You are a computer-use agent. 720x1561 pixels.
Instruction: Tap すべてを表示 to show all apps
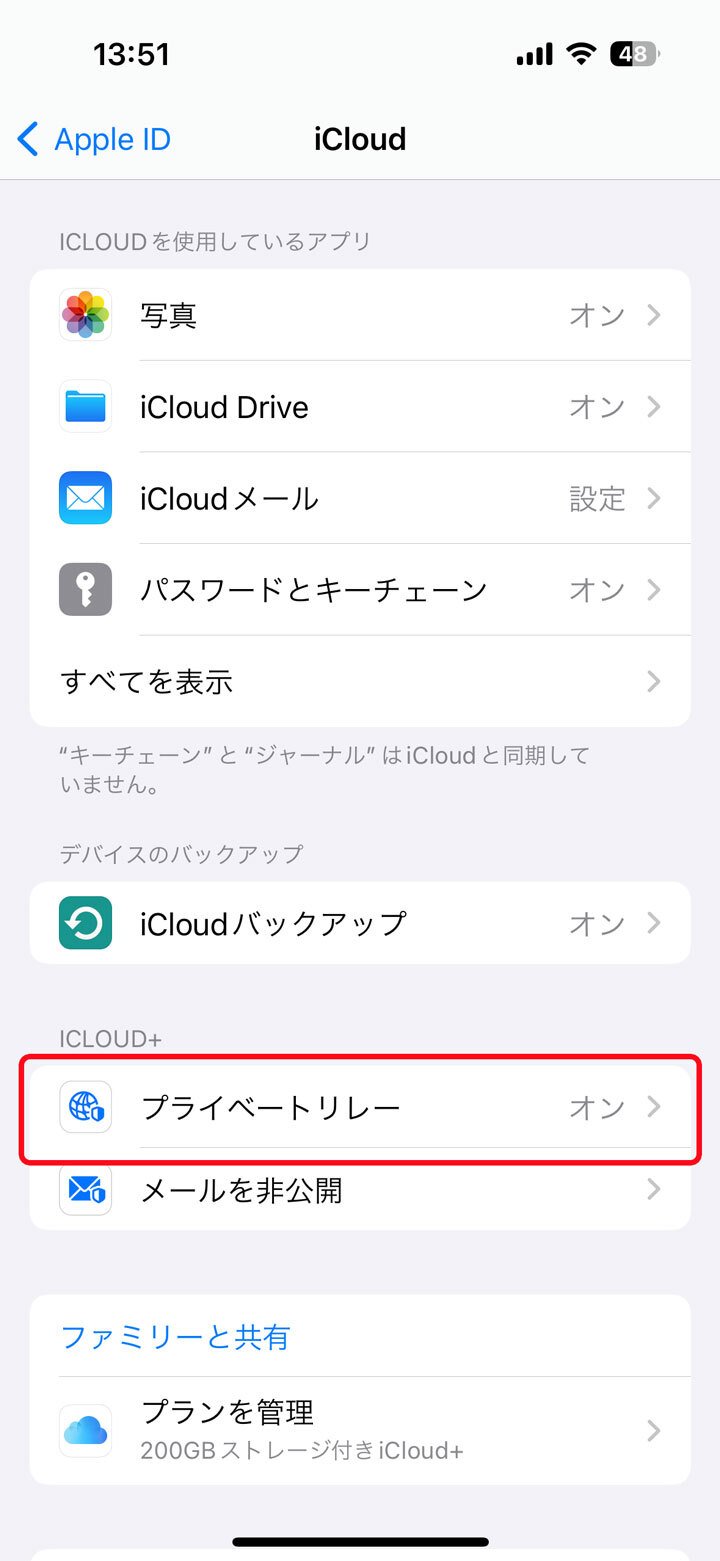(360, 682)
